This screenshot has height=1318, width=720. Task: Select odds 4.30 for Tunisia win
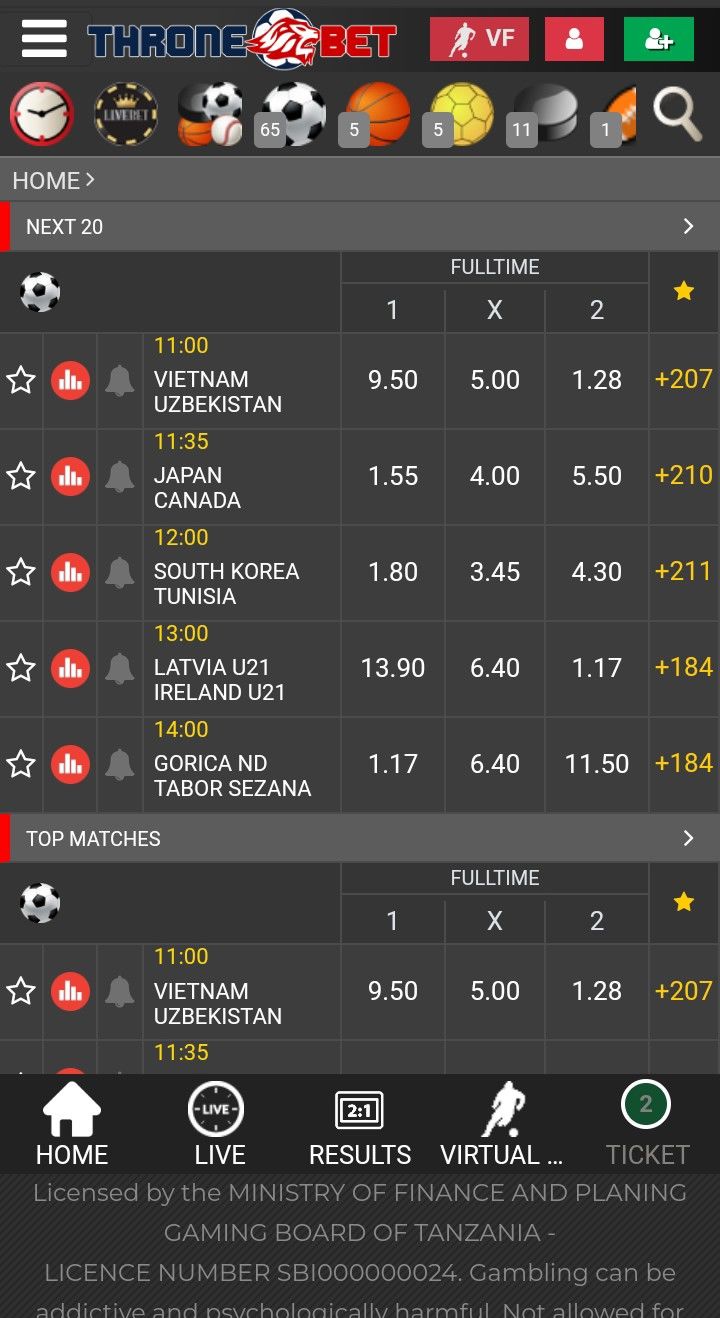click(597, 572)
